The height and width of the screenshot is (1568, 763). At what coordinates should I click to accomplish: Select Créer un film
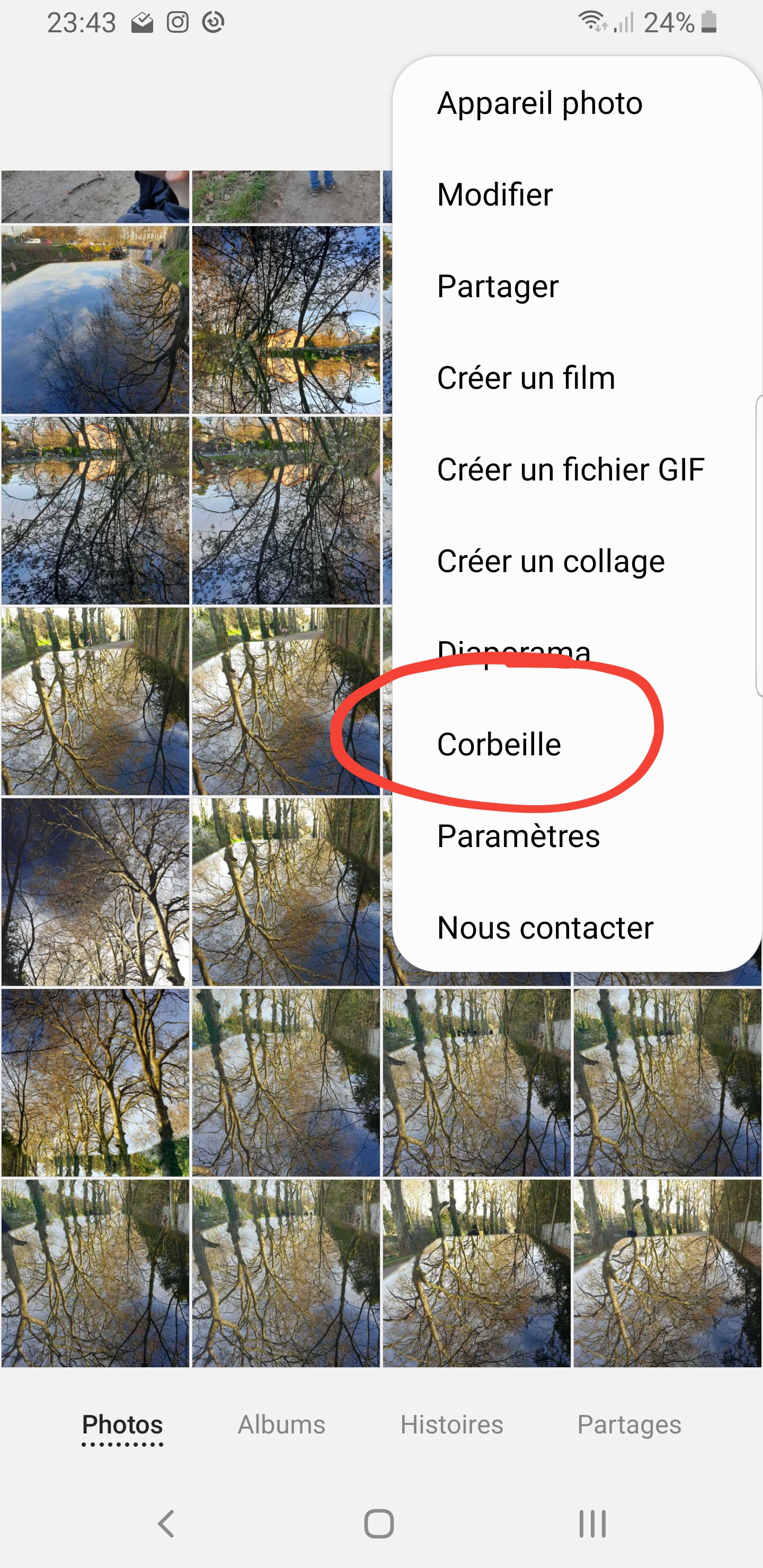click(526, 378)
